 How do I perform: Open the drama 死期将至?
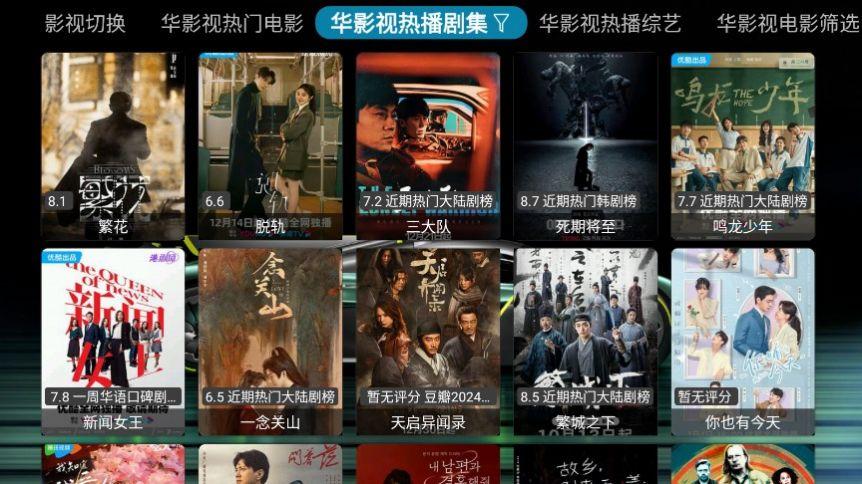pyautogui.click(x=585, y=140)
